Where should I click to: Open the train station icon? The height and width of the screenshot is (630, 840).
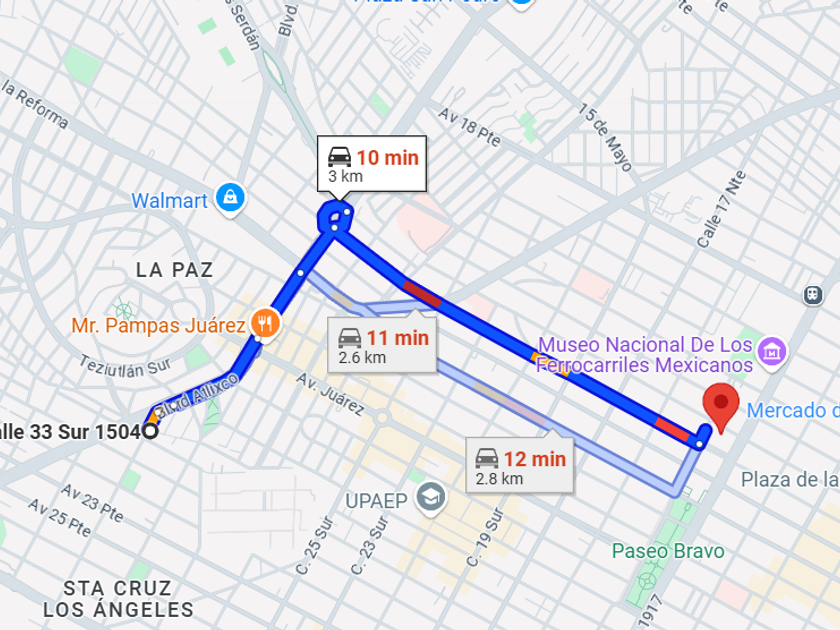[813, 295]
